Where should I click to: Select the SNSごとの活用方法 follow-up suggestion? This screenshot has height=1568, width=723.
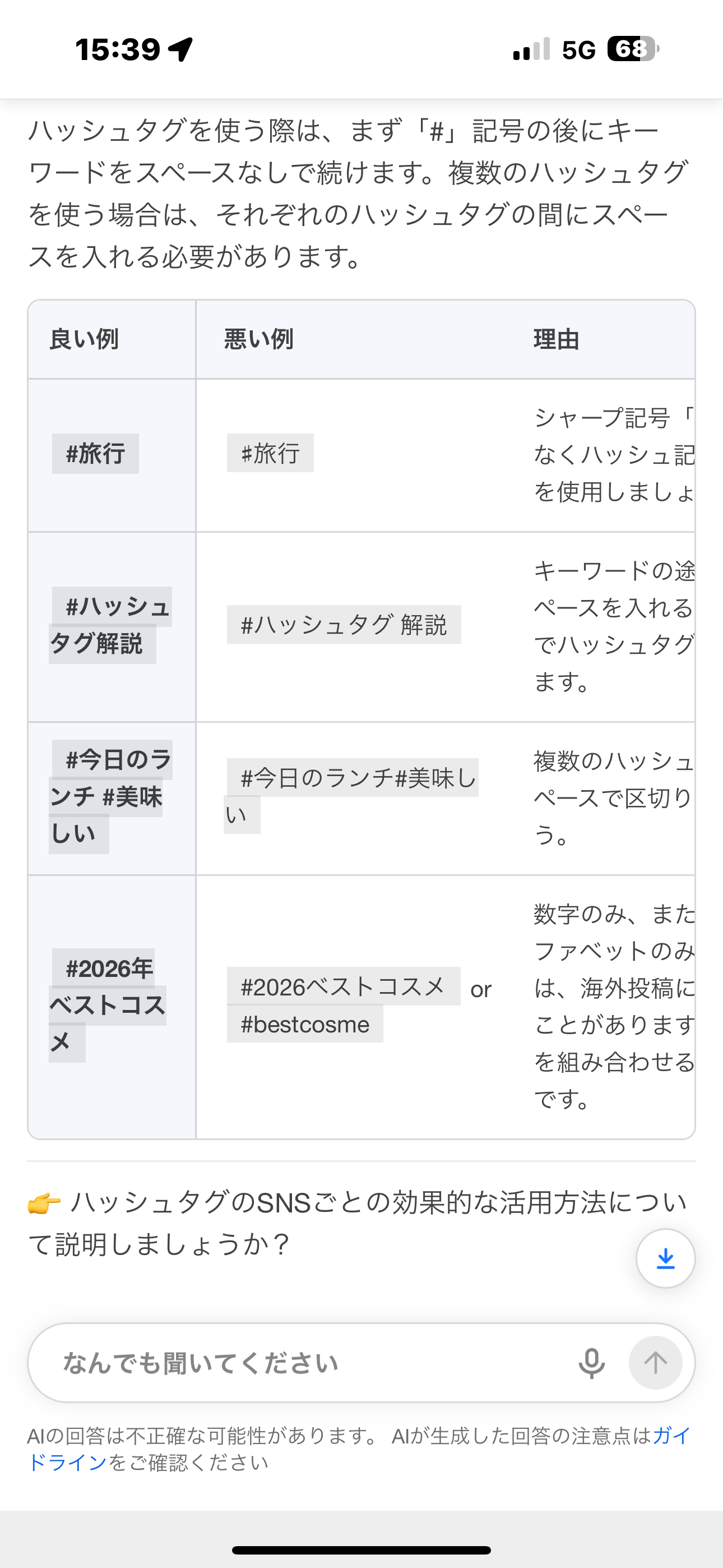[359, 1224]
